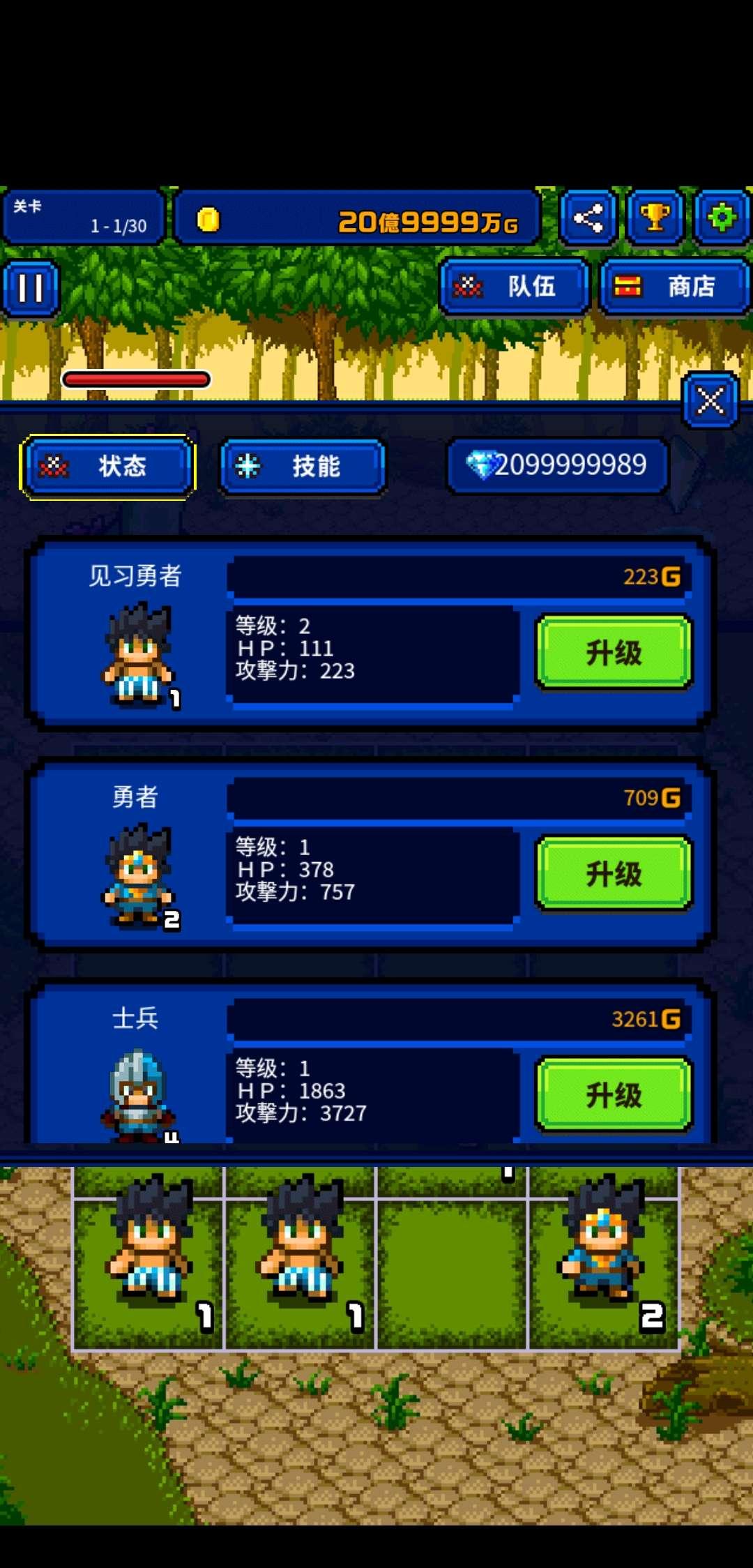Open the share menu via share icon
The height and width of the screenshot is (1568, 753).
(x=588, y=217)
